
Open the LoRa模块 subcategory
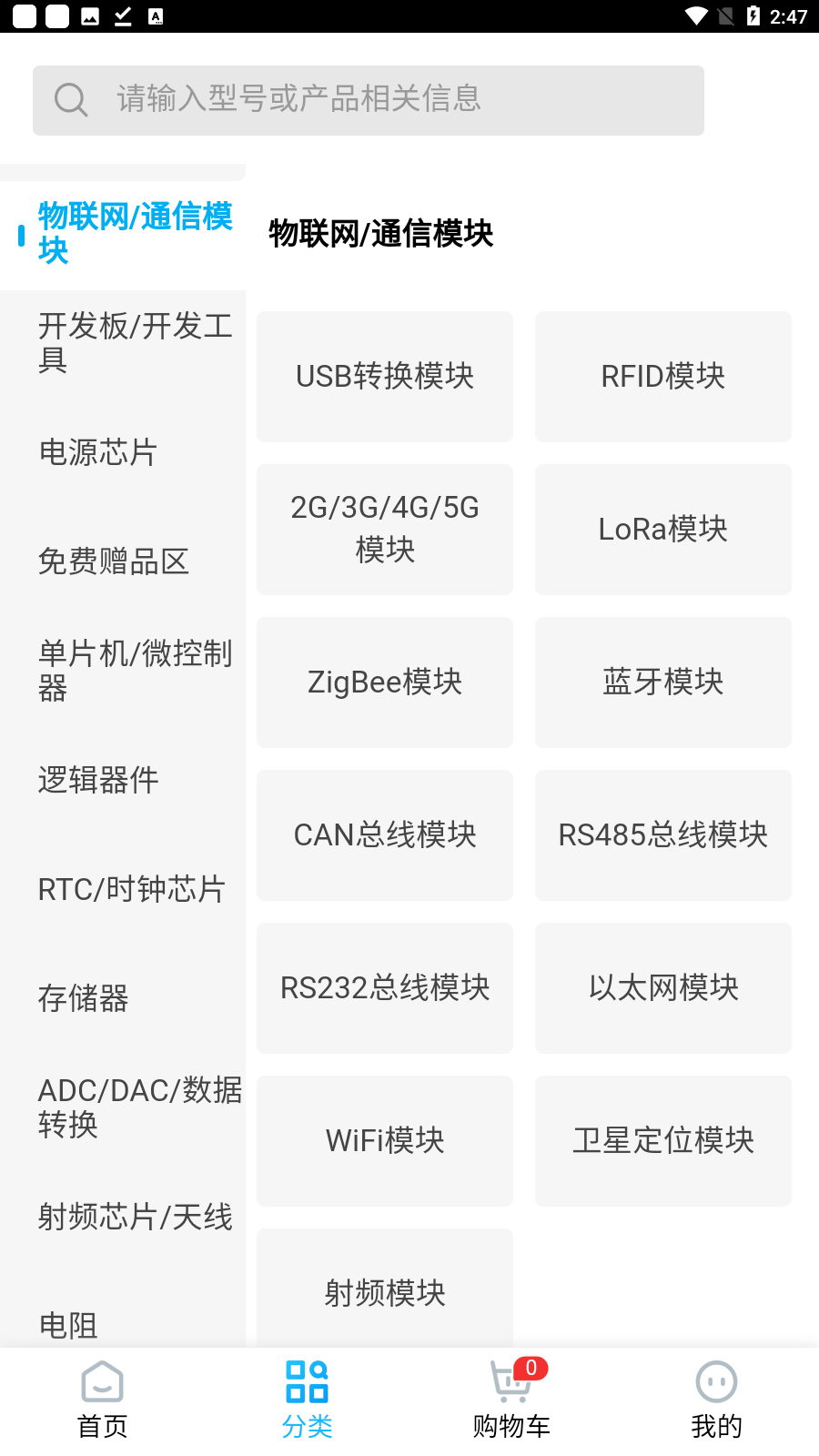663,530
